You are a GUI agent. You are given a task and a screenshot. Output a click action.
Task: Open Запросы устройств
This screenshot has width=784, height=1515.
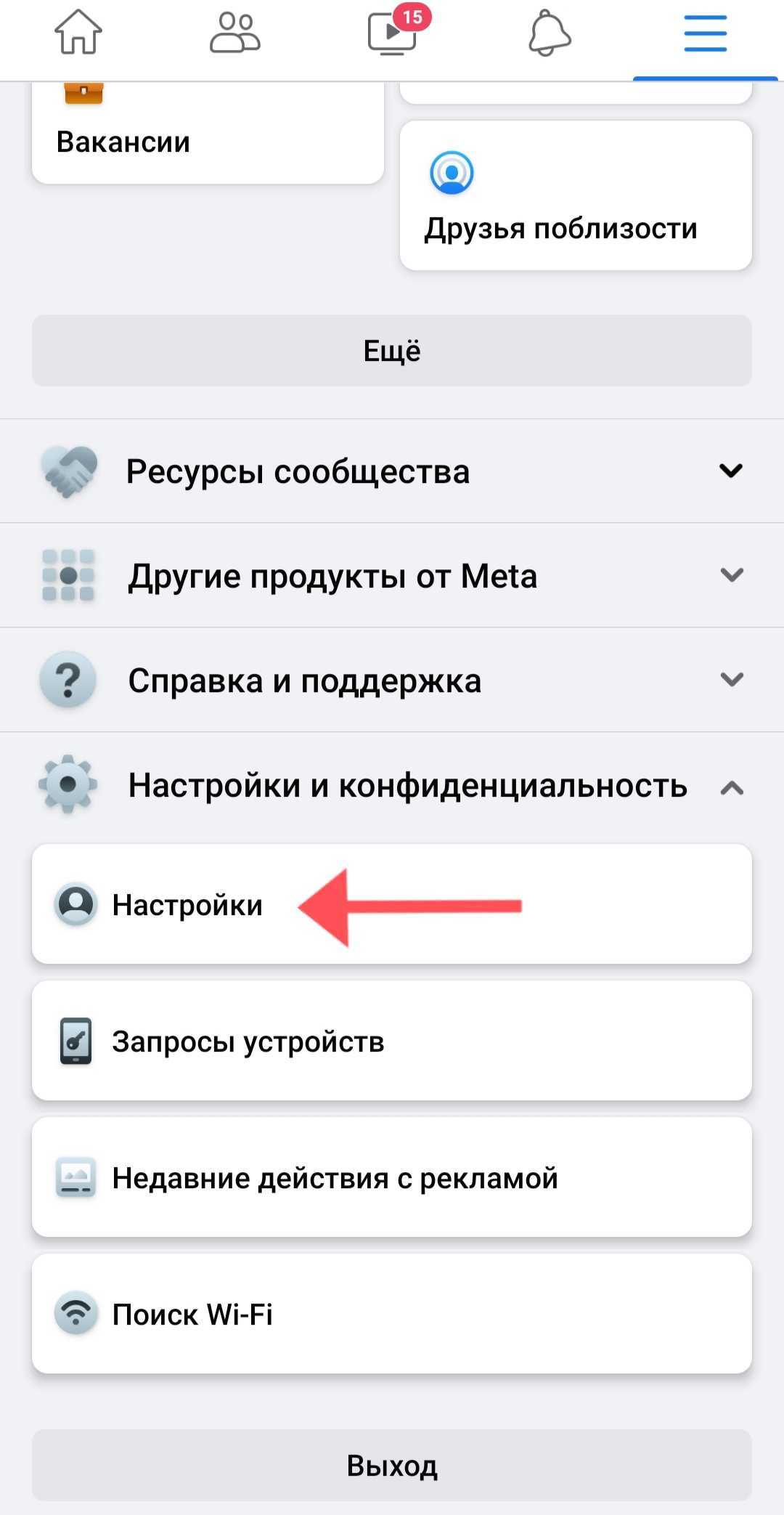[x=392, y=1041]
